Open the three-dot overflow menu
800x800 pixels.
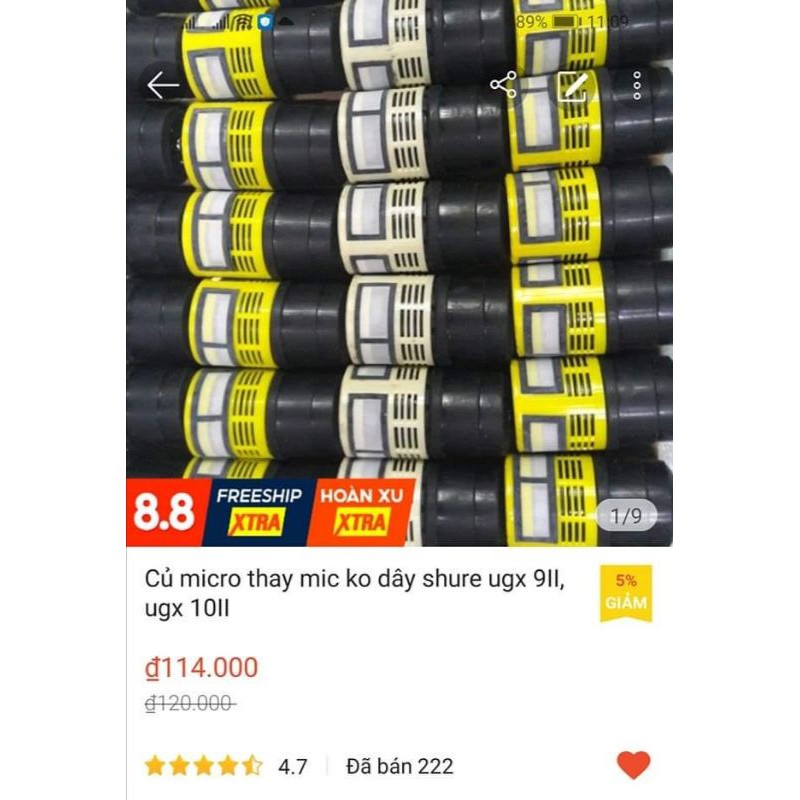point(638,87)
